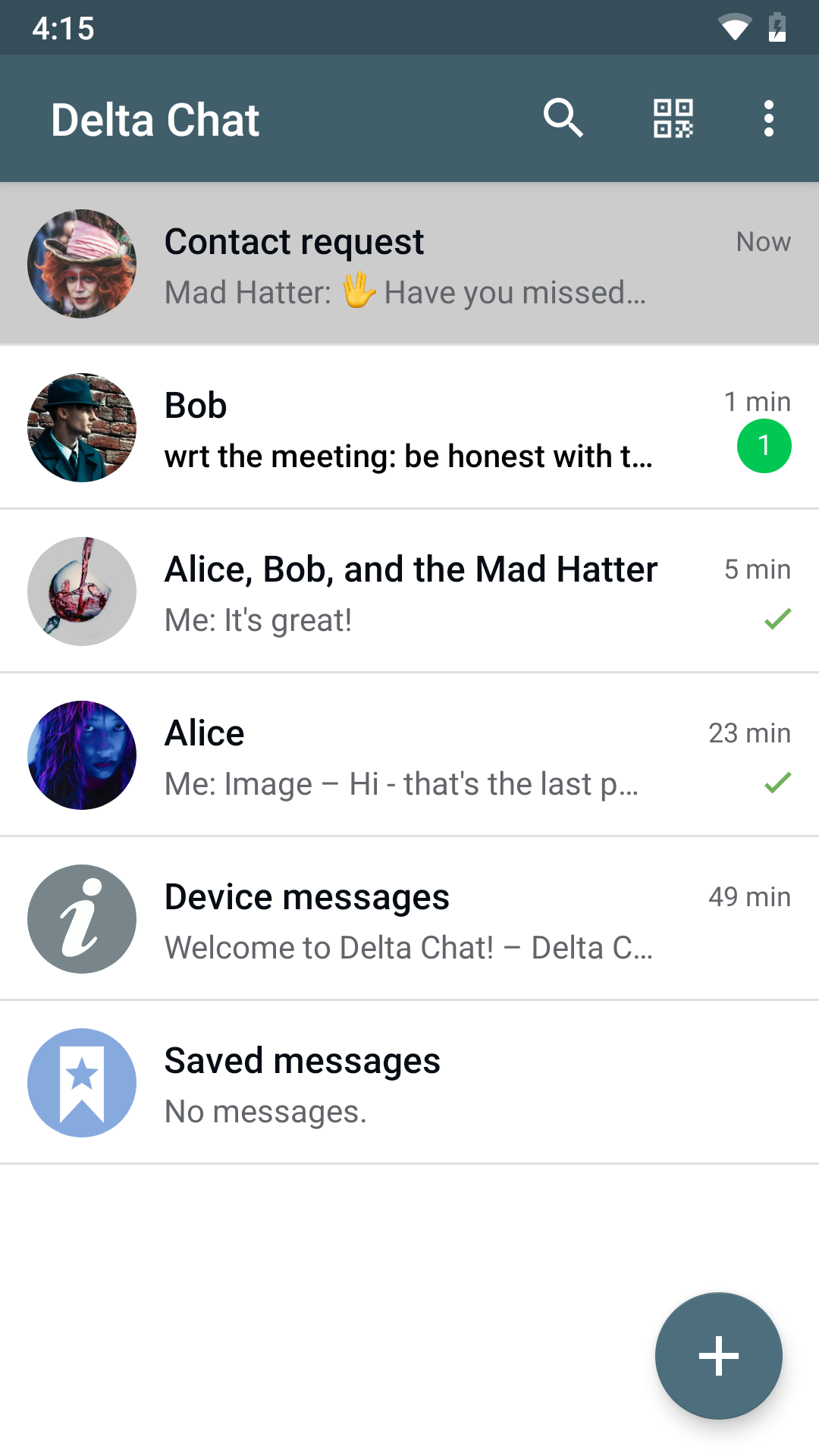This screenshot has height=1456, width=819.
Task: Tap the 'Now' timestamp on Contact request
Action: (x=764, y=241)
